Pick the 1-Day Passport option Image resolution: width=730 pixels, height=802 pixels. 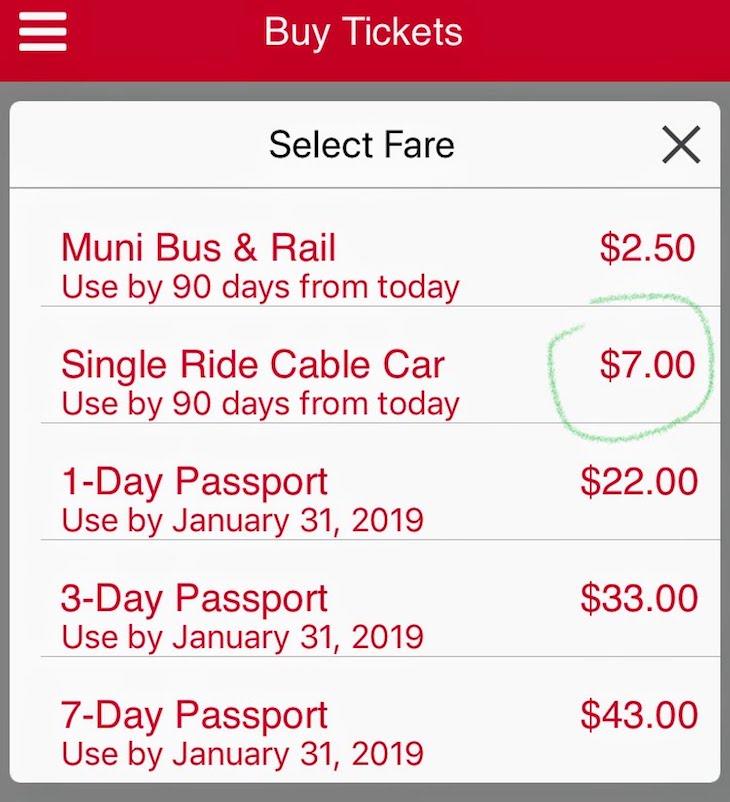[x=365, y=497]
